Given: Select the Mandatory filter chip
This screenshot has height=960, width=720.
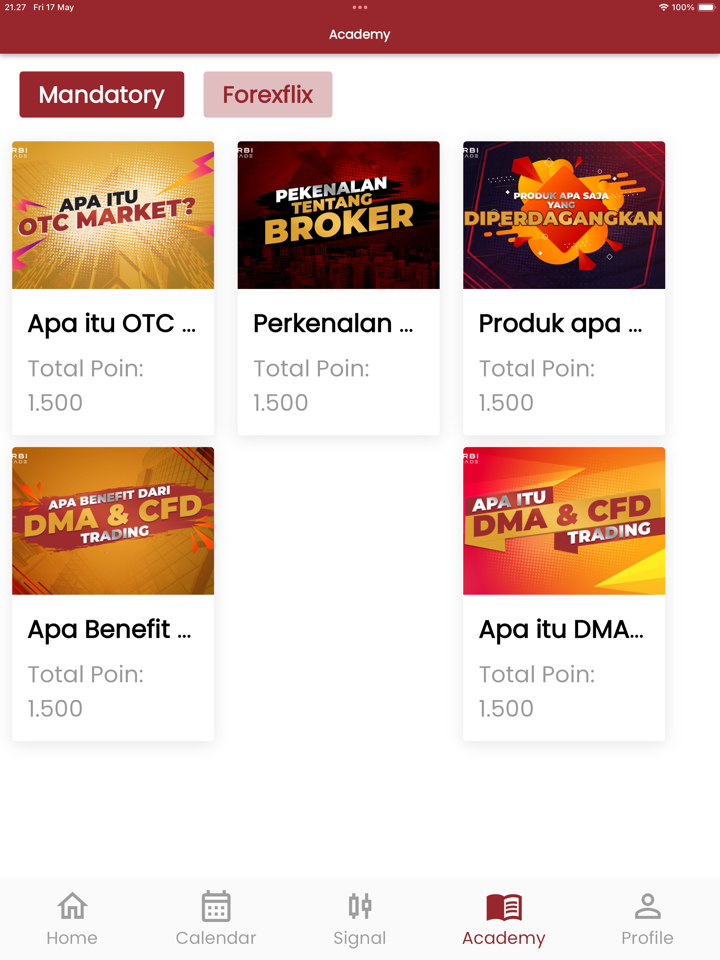Looking at the screenshot, I should tap(101, 95).
